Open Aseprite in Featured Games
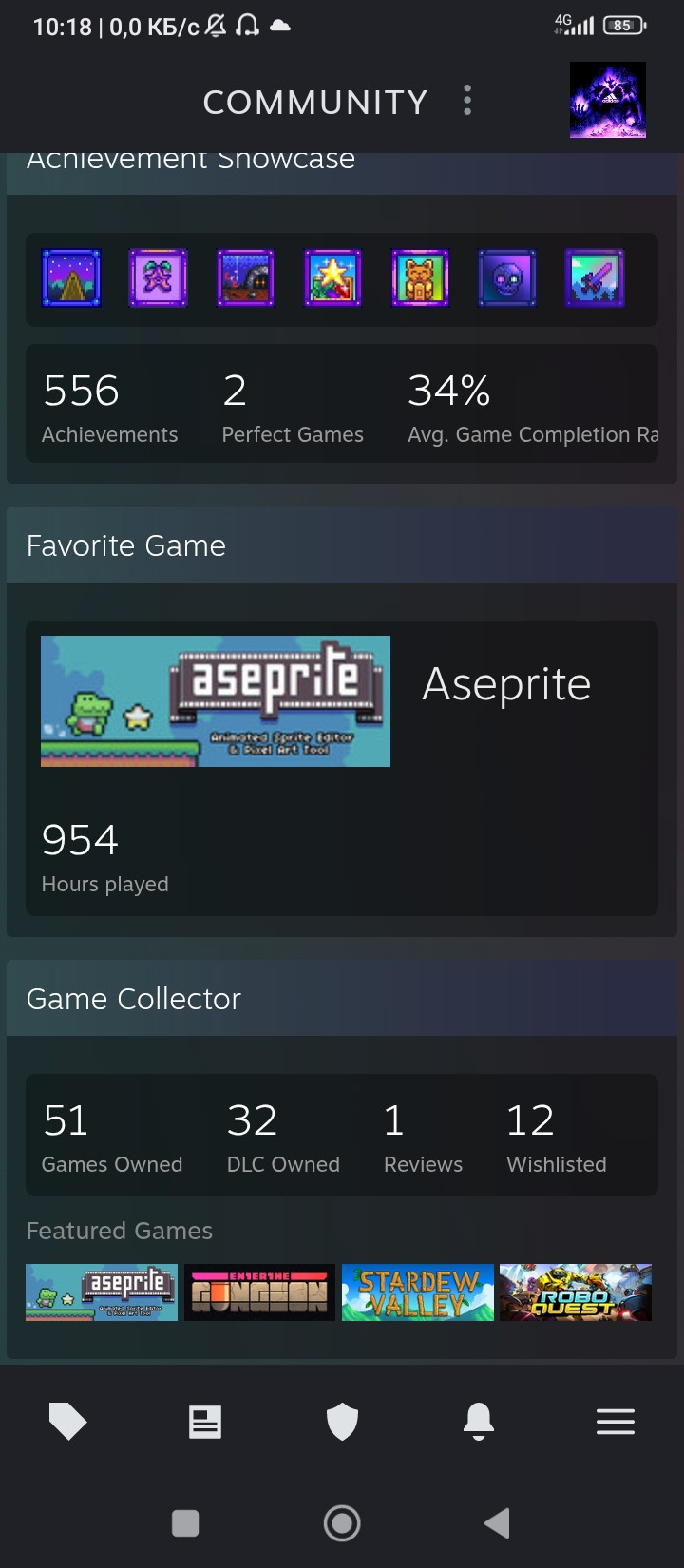The image size is (684, 1568). (102, 1292)
